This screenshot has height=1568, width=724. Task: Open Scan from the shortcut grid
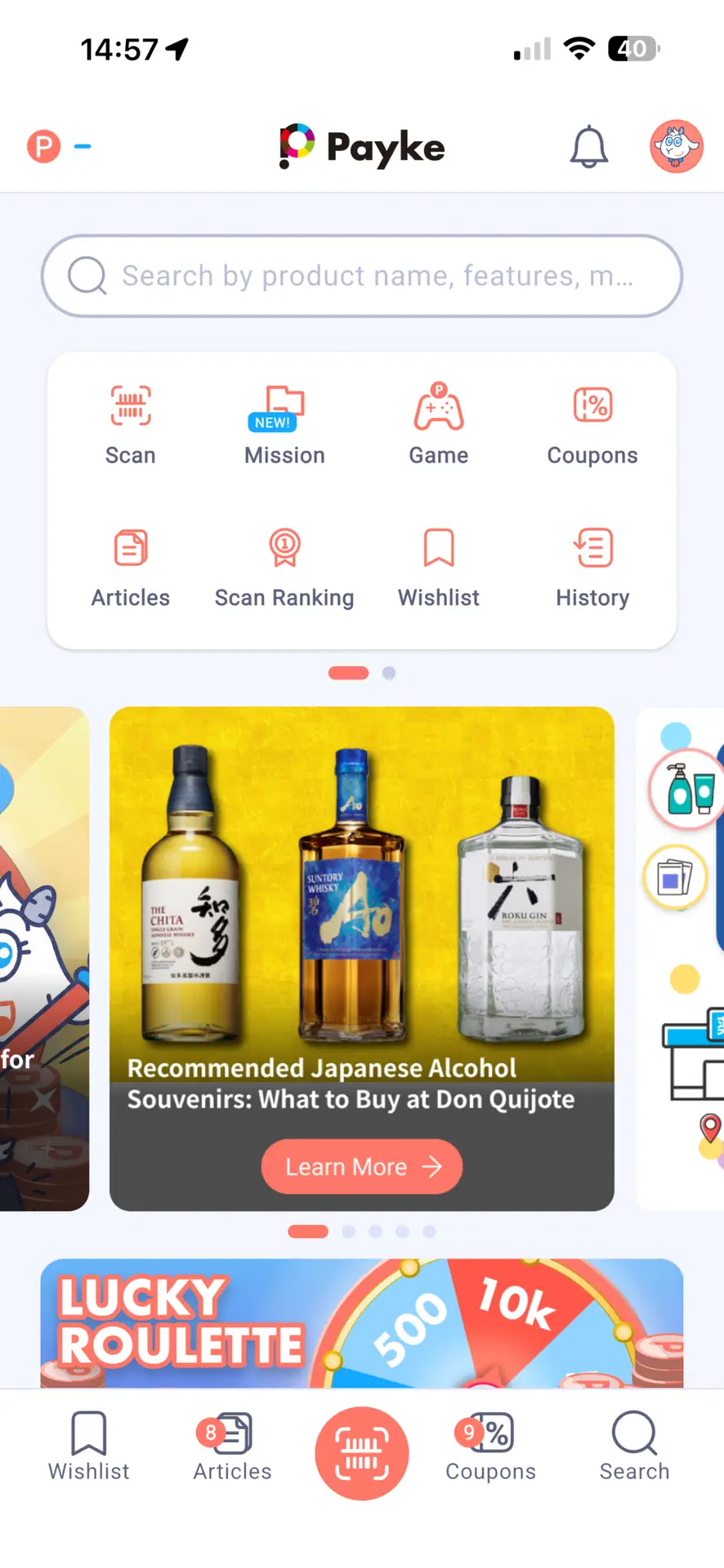(x=131, y=425)
